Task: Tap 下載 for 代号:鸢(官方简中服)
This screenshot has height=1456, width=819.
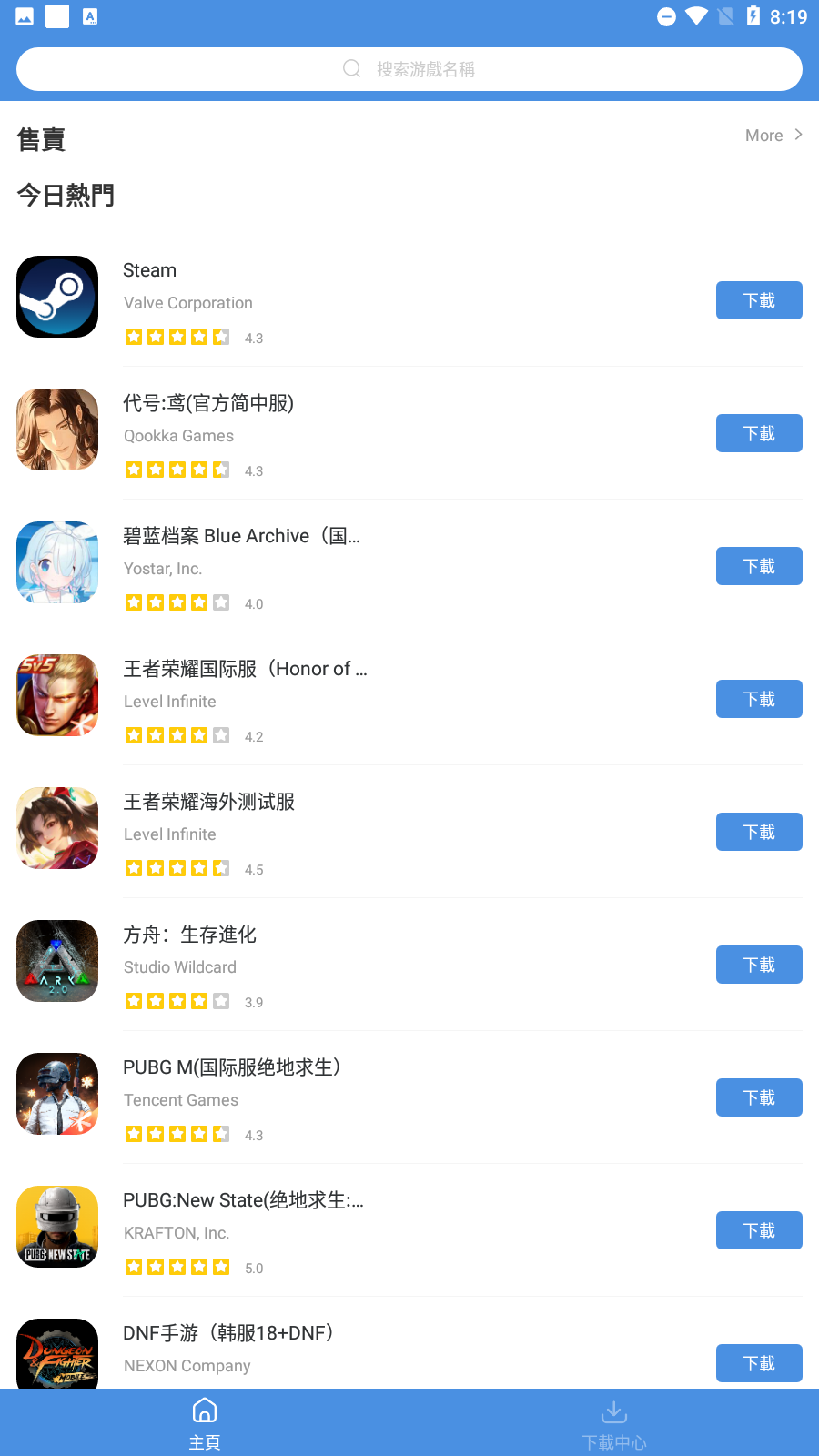Action: tap(758, 433)
